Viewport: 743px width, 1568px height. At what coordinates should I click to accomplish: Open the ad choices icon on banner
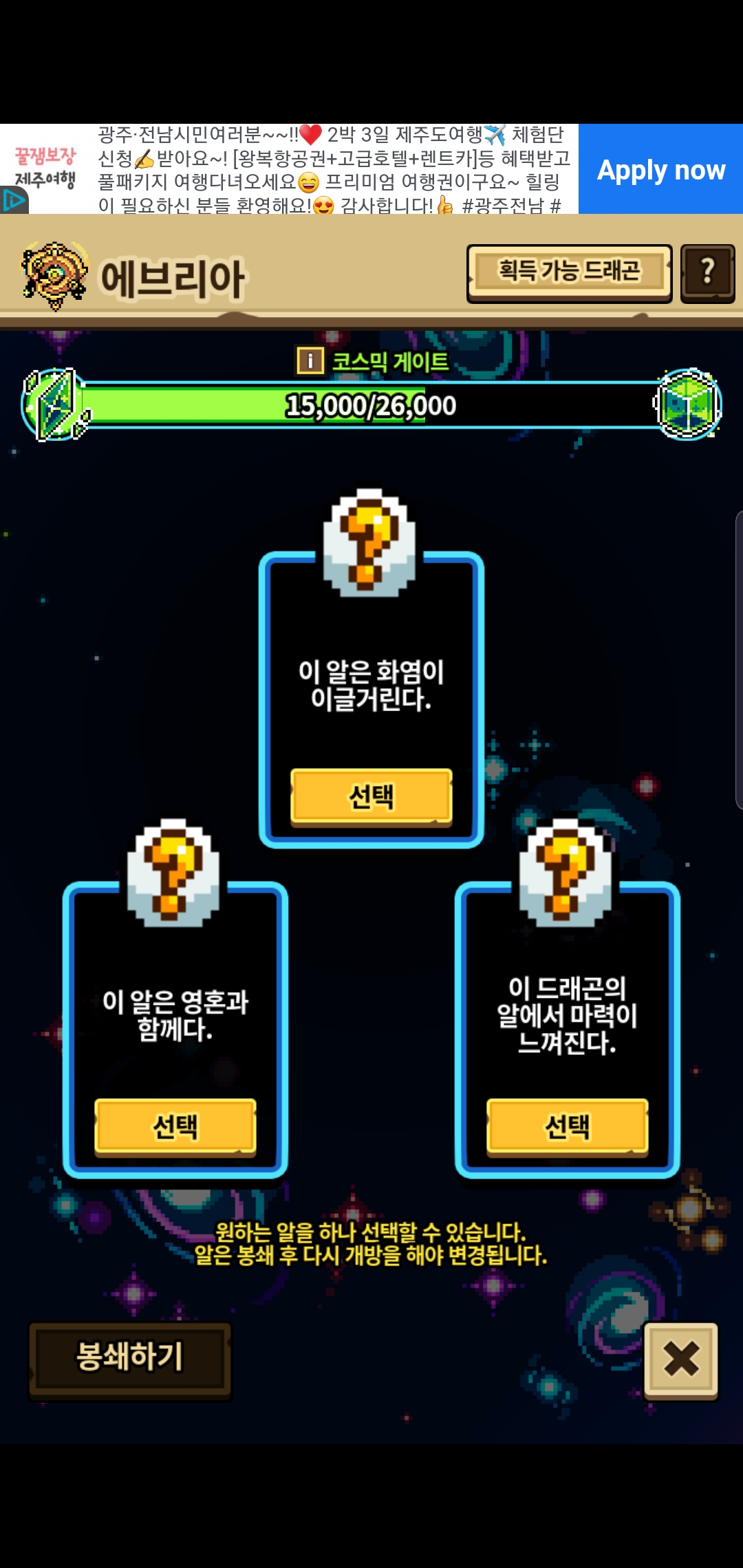tap(14, 201)
